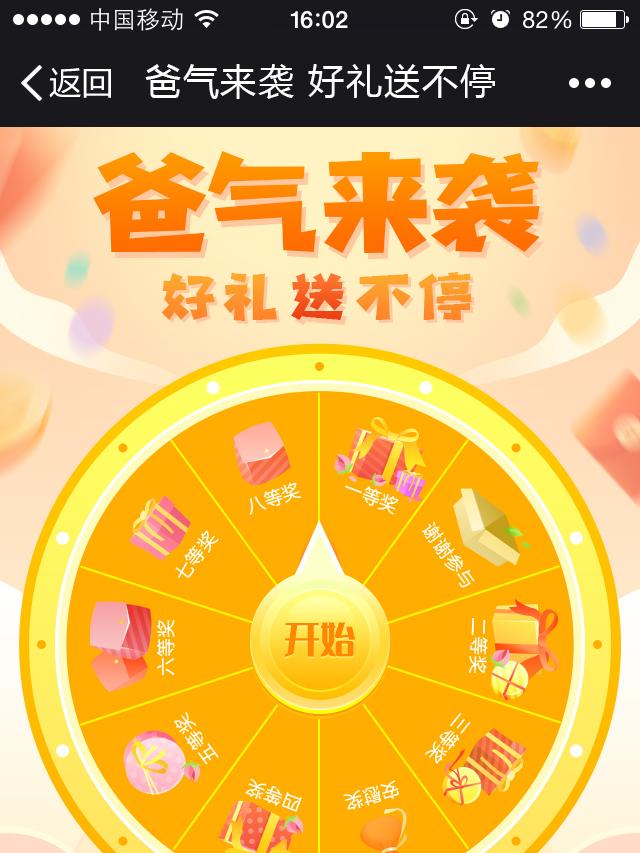
Task: Open the three-dot overflow menu
Action: [x=589, y=84]
